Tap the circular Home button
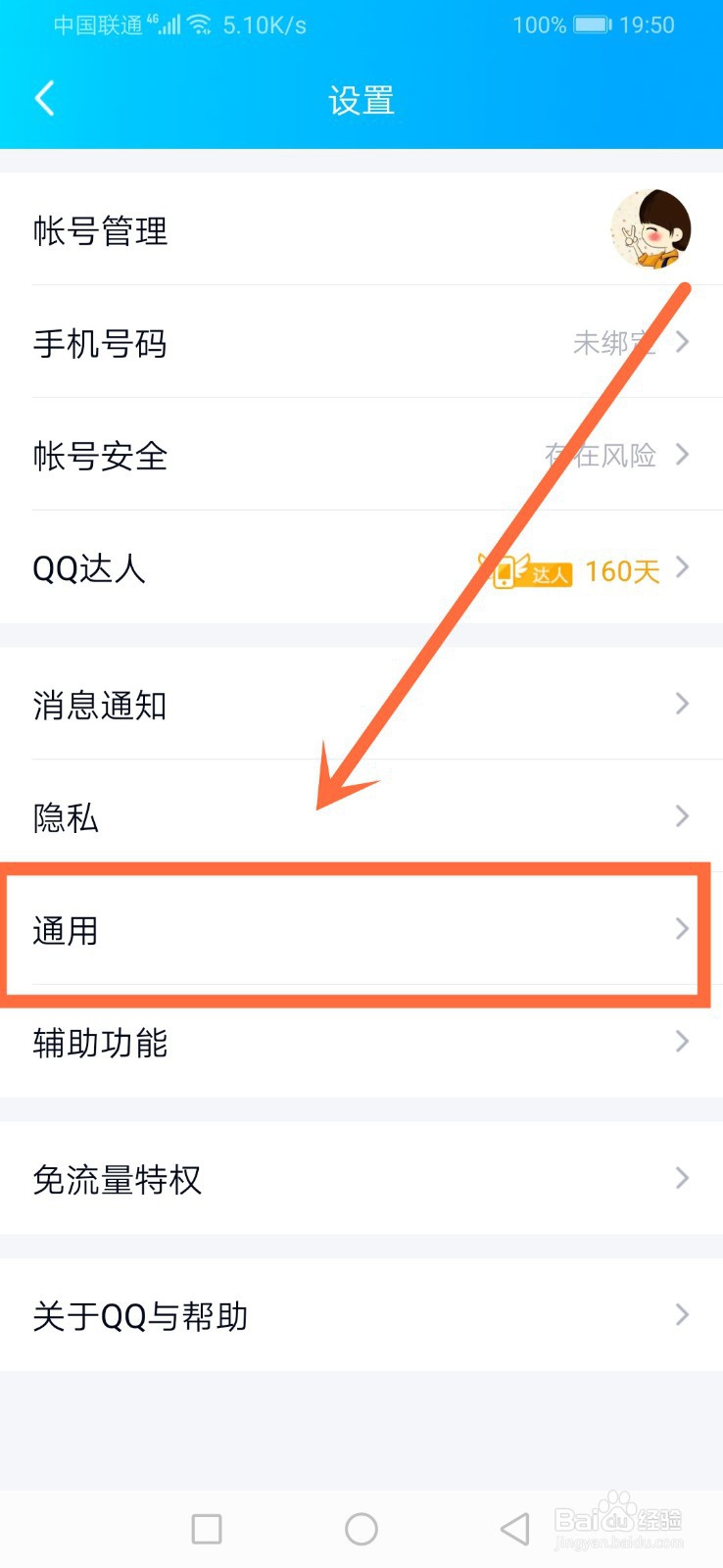Viewport: 723px width, 1568px height. pos(361,1528)
